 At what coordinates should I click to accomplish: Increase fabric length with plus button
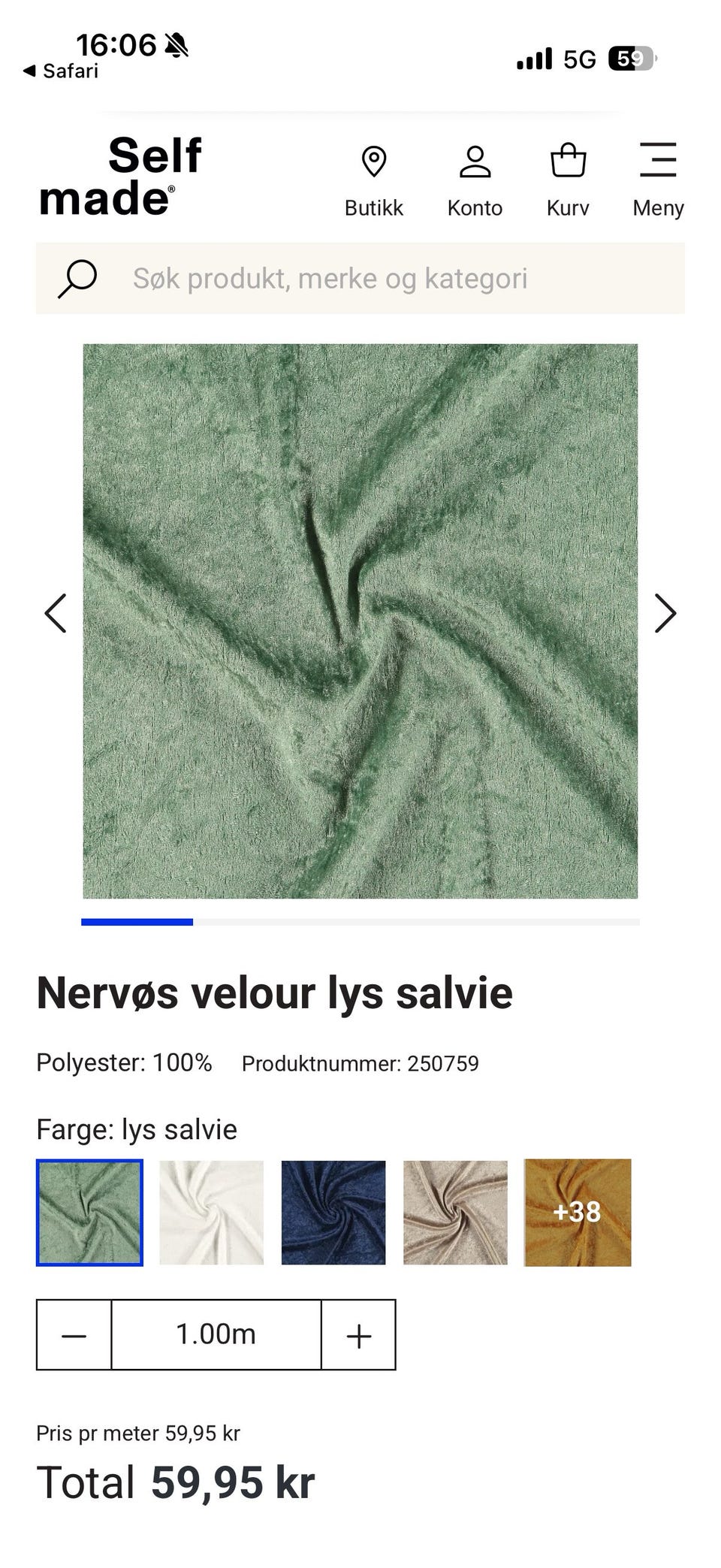click(x=359, y=1335)
